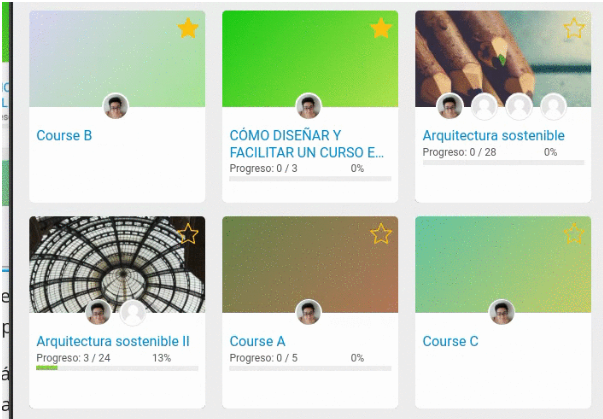Remove star from CÓMO DISEÑAR Y FACILITAR course
Screen dimensions: 603x419
(x=381, y=28)
